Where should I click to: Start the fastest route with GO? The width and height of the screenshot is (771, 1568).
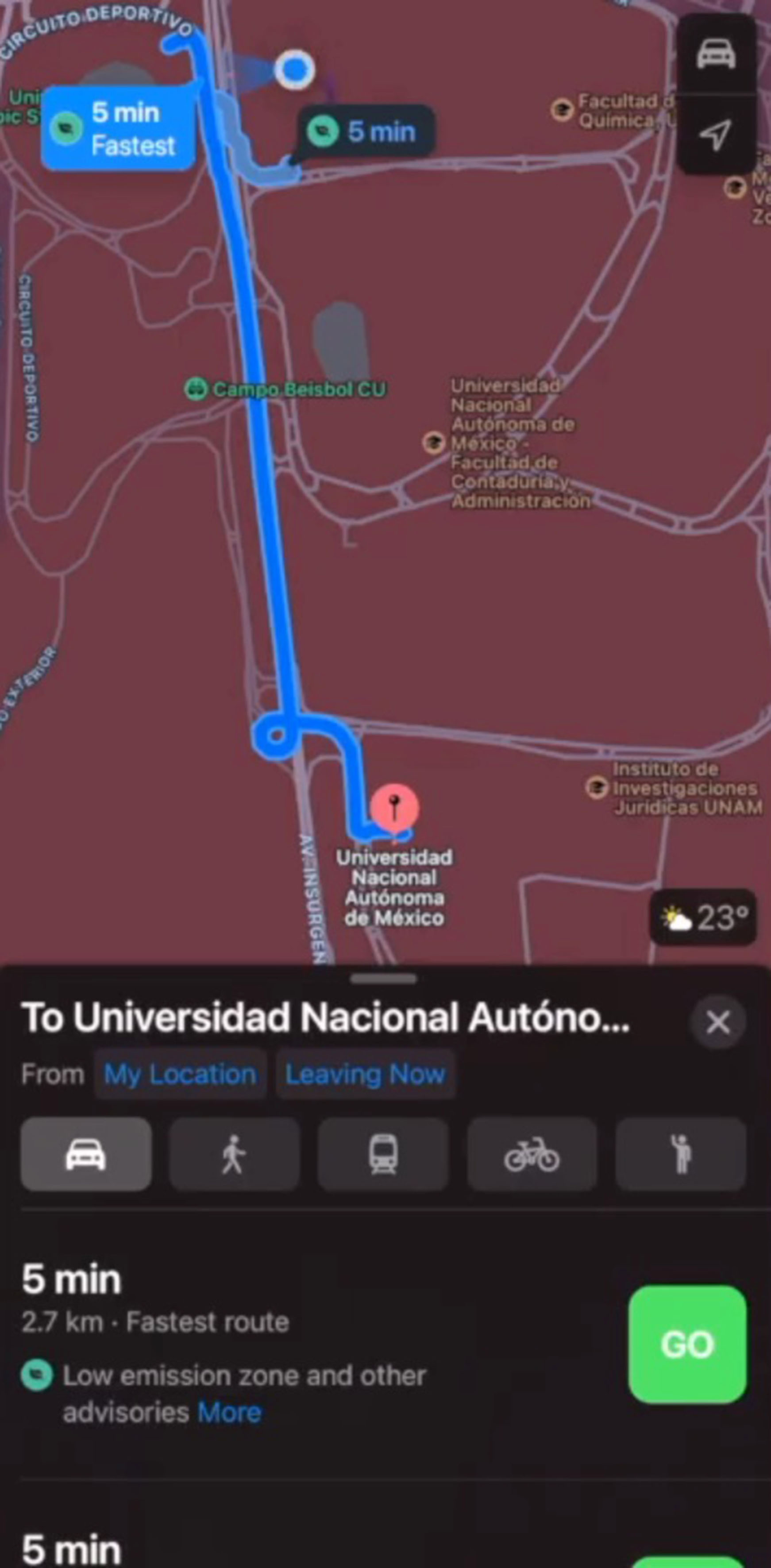[687, 1345]
